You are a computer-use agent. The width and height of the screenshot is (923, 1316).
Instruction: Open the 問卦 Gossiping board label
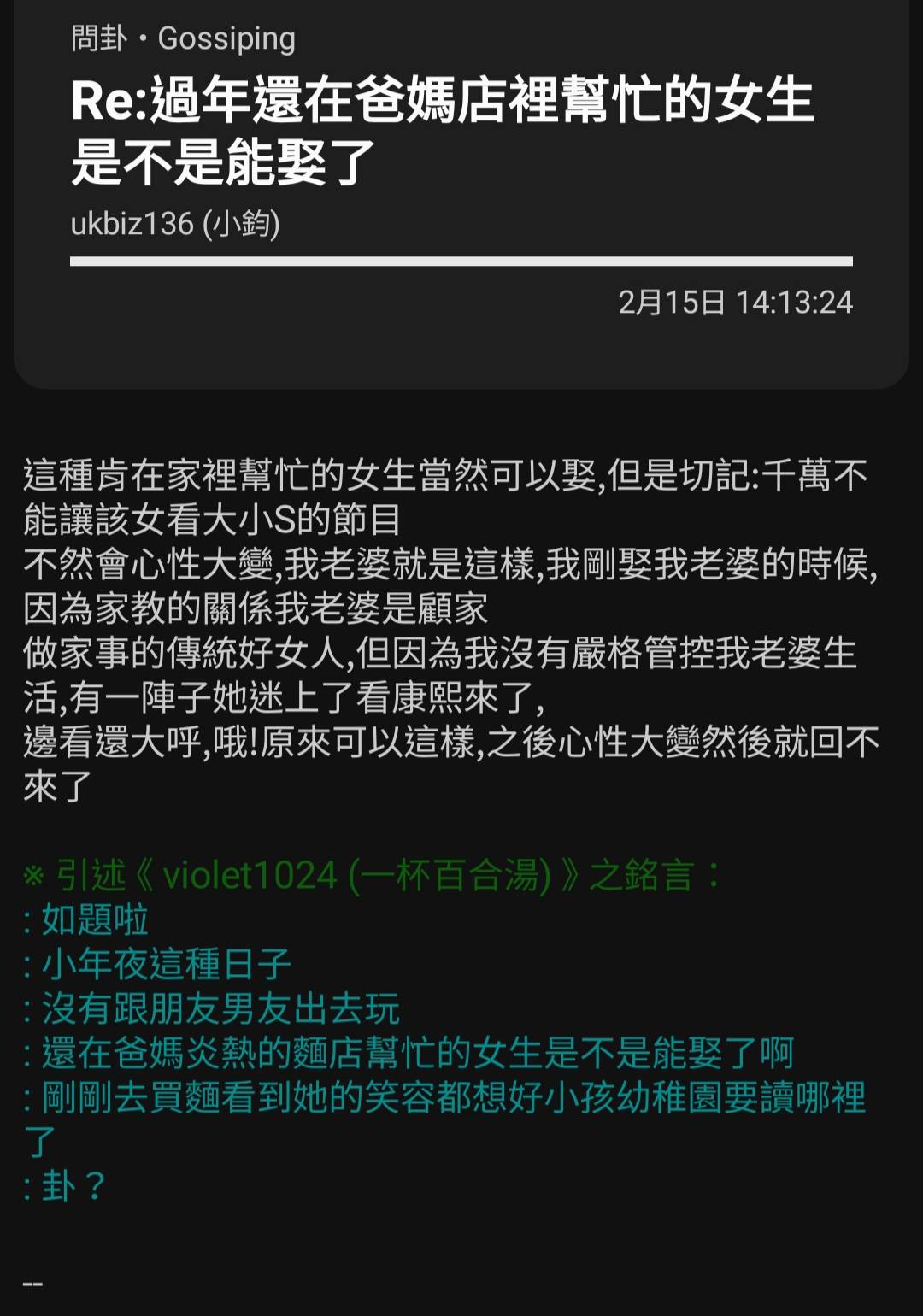[183, 38]
